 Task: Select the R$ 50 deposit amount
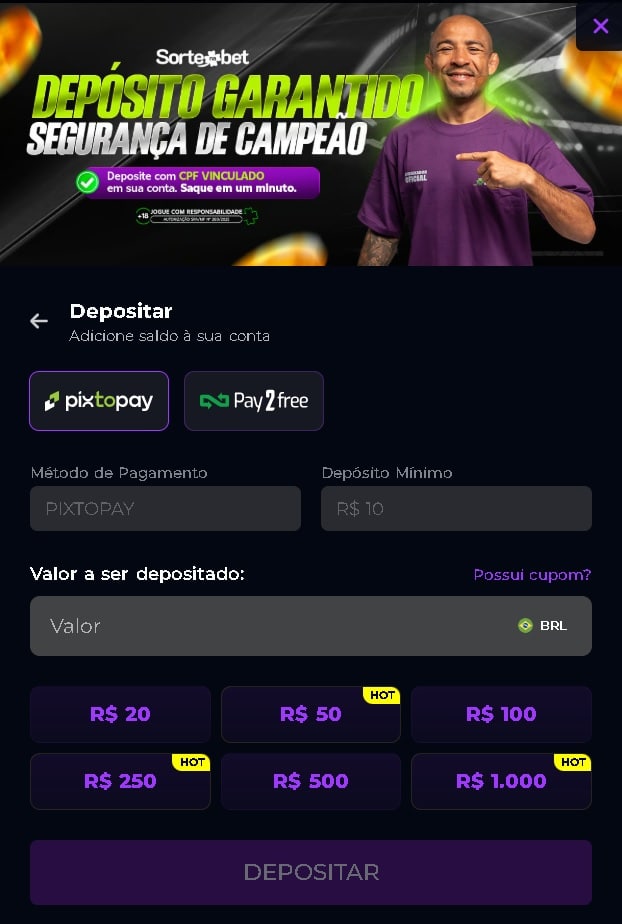point(311,714)
